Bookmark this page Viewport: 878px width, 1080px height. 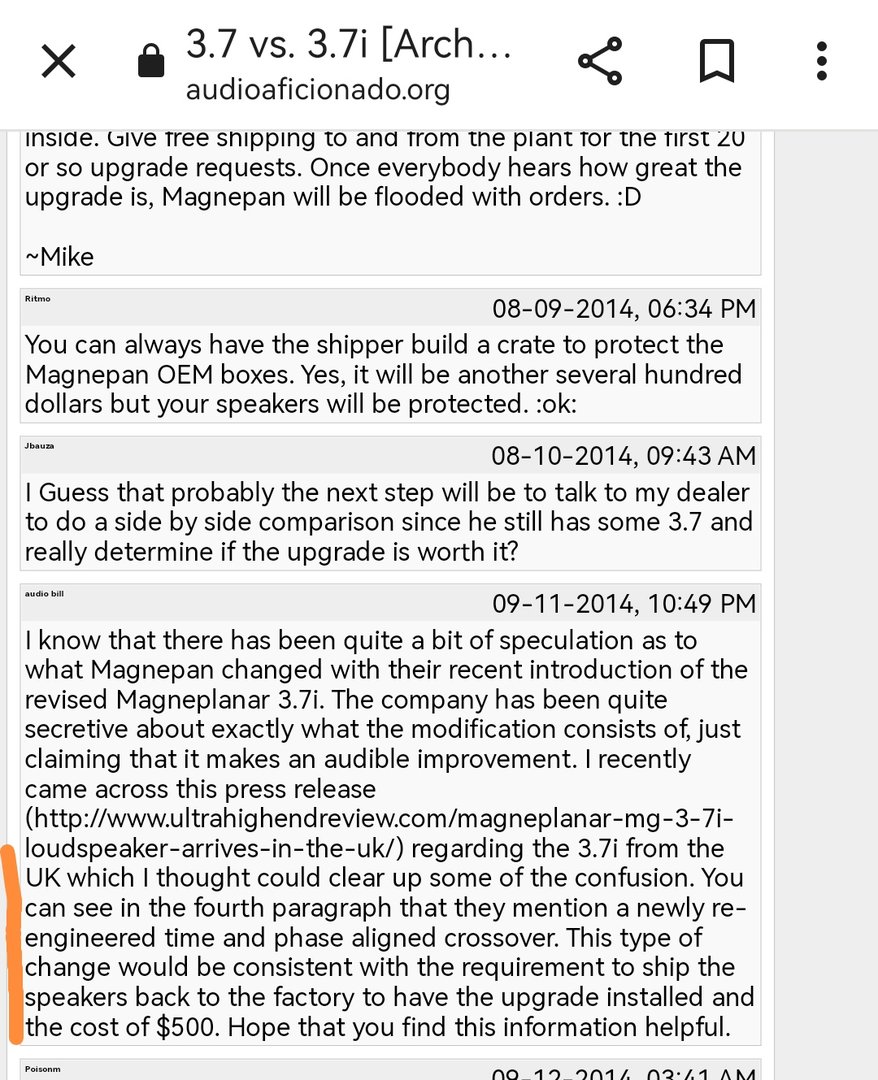click(716, 61)
